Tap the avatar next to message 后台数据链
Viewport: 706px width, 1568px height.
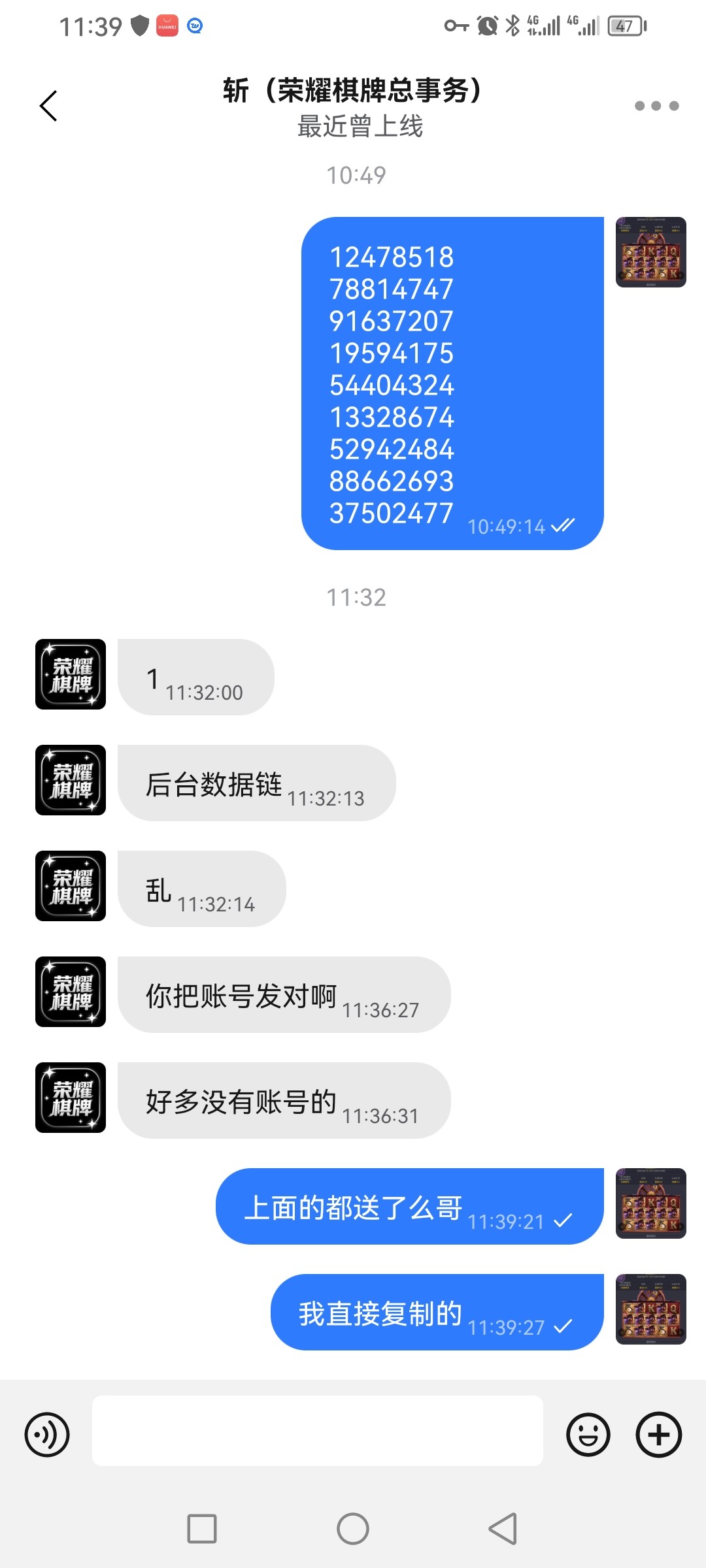tap(71, 780)
